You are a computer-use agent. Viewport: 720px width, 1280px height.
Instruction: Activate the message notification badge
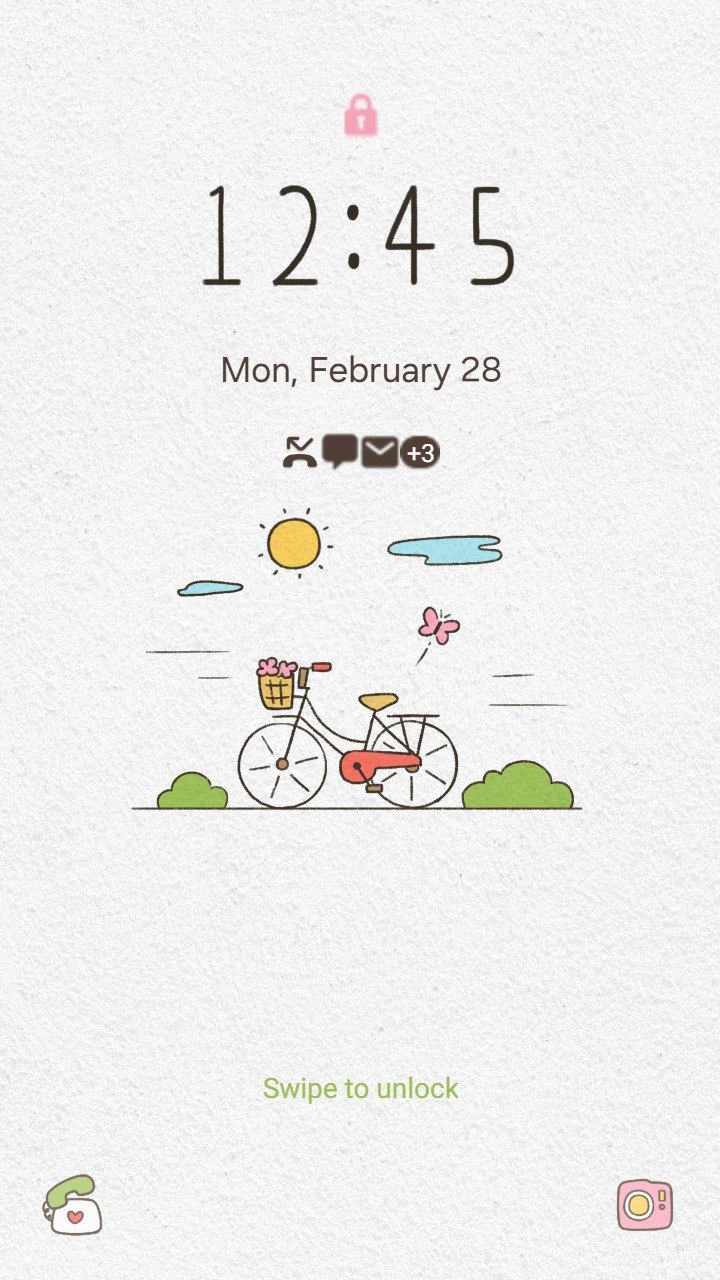340,451
